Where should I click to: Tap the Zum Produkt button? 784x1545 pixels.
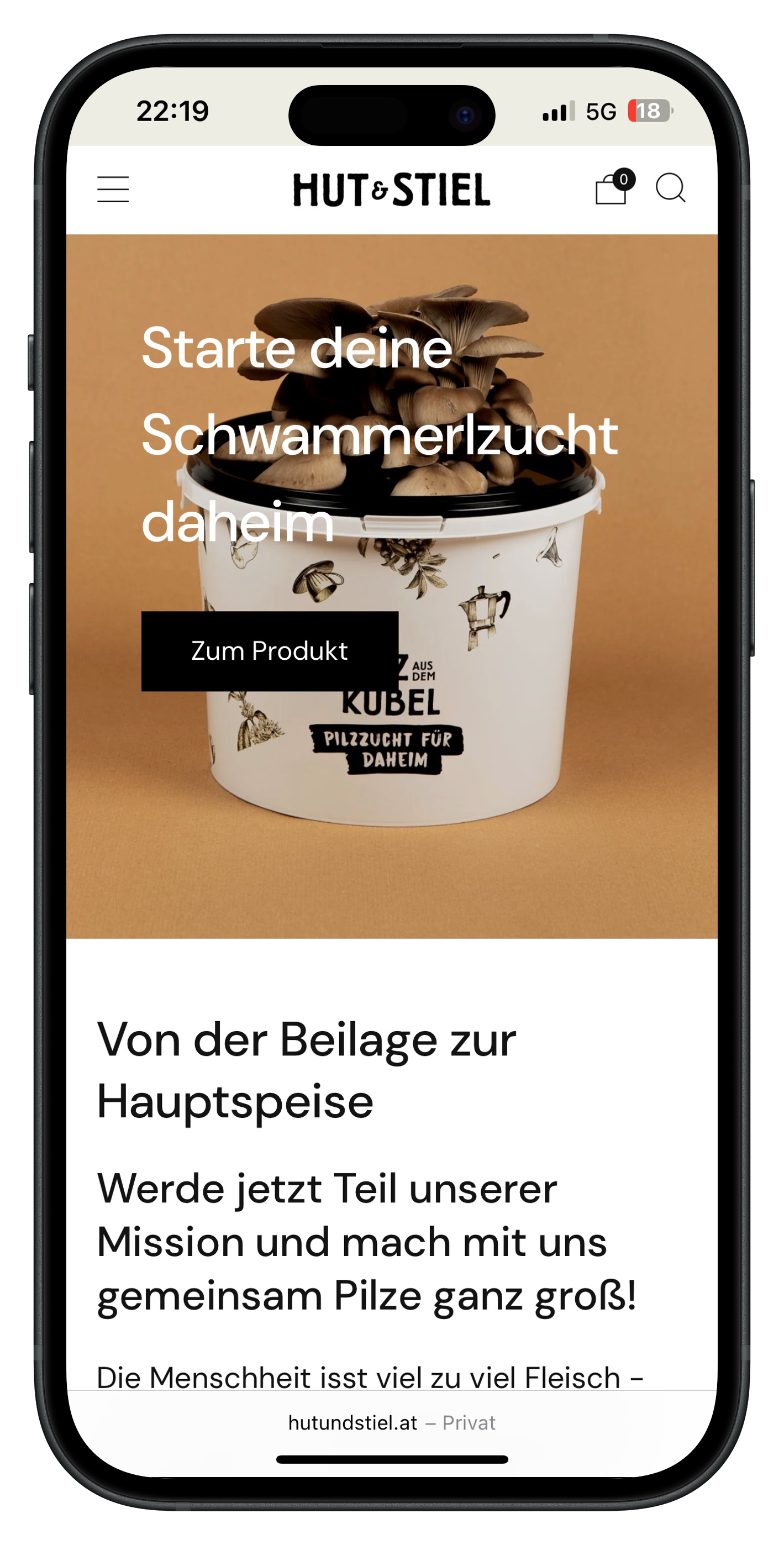270,651
